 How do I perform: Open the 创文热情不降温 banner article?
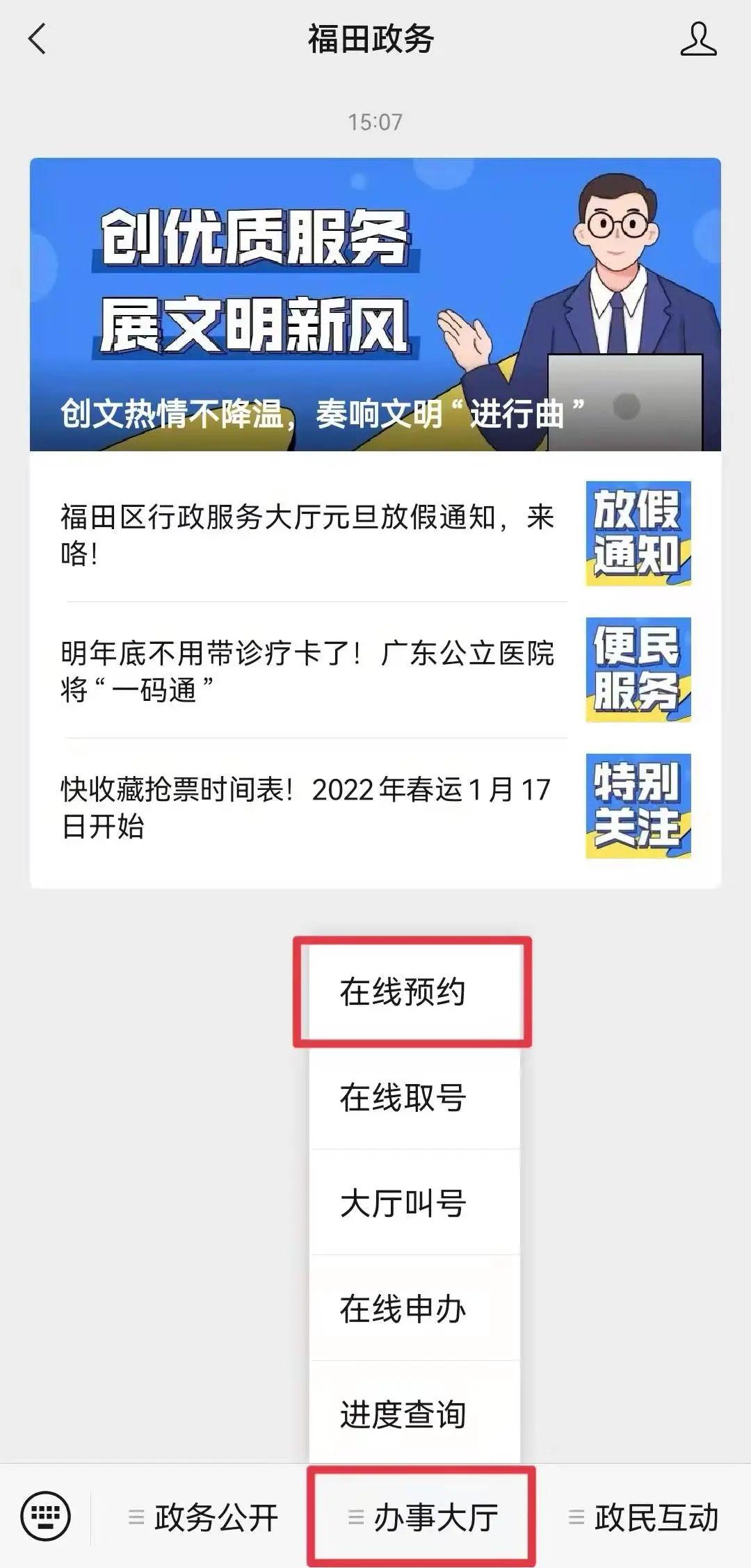point(375,305)
